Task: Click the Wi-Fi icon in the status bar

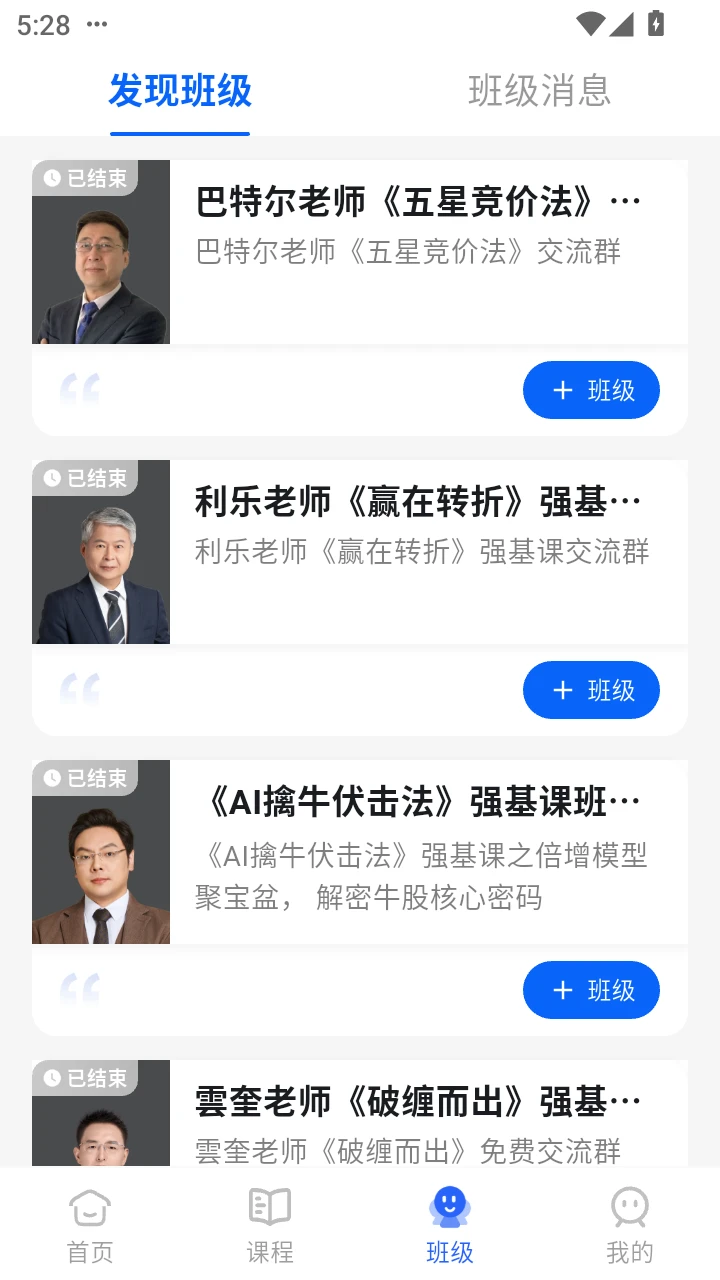Action: click(x=590, y=22)
